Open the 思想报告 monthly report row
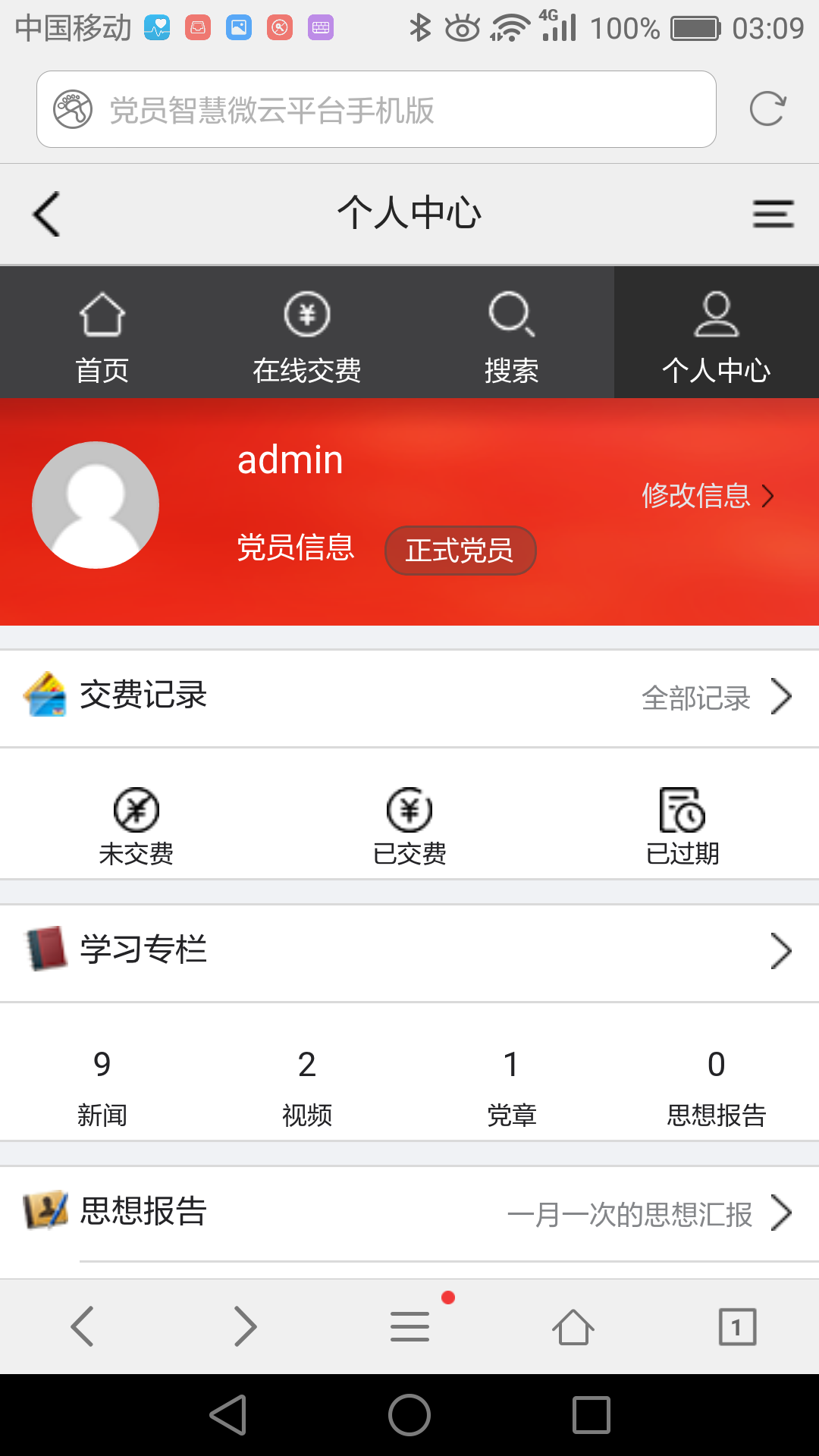819x1456 pixels. [x=409, y=1212]
